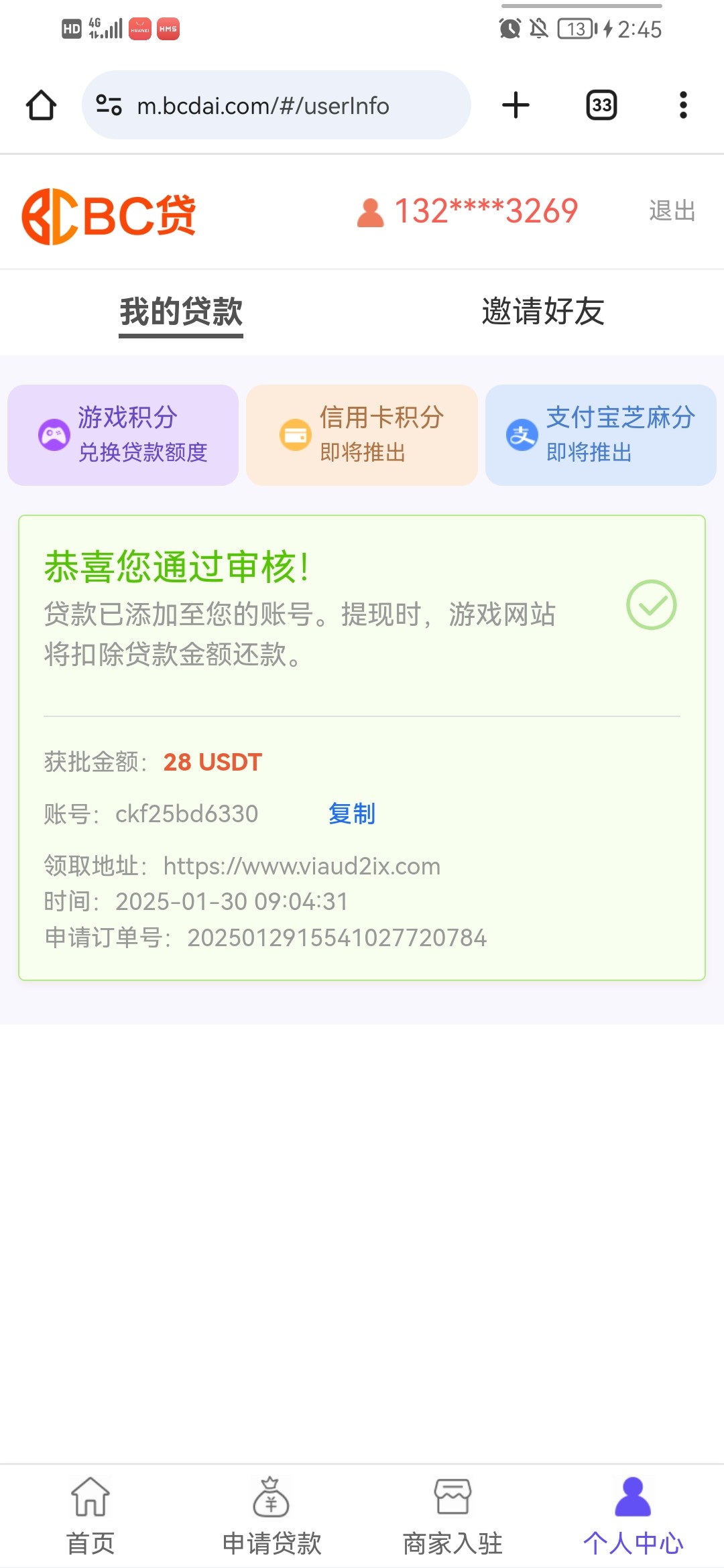
Task: View site information icon in address bar
Action: [x=109, y=105]
